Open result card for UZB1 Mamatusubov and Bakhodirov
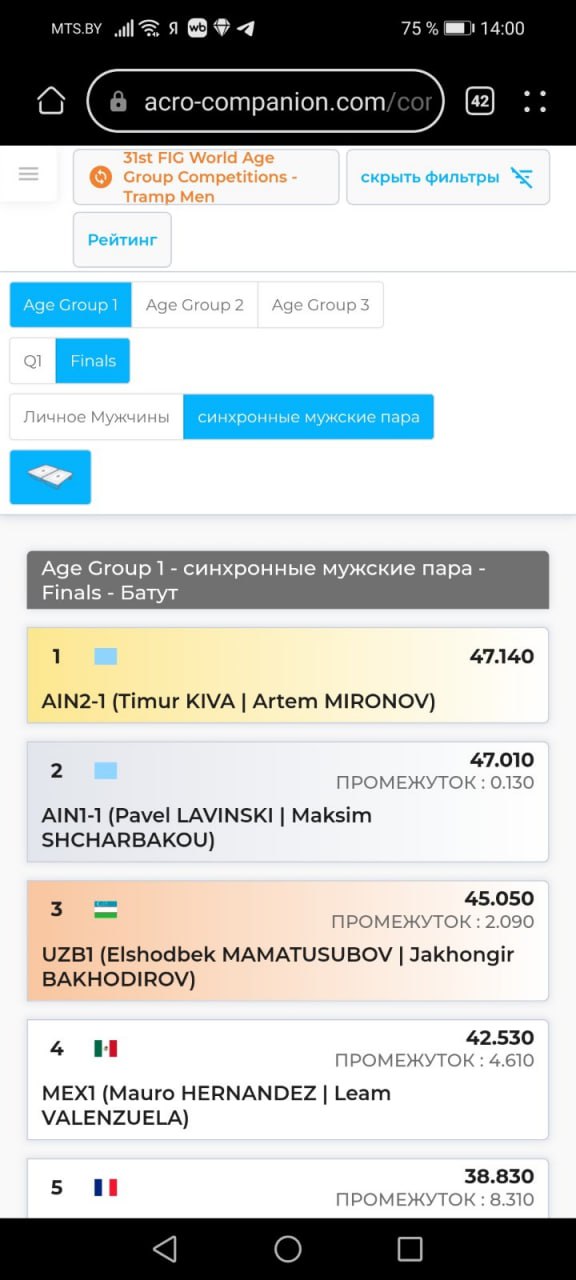This screenshot has height=1280, width=576. tap(288, 941)
